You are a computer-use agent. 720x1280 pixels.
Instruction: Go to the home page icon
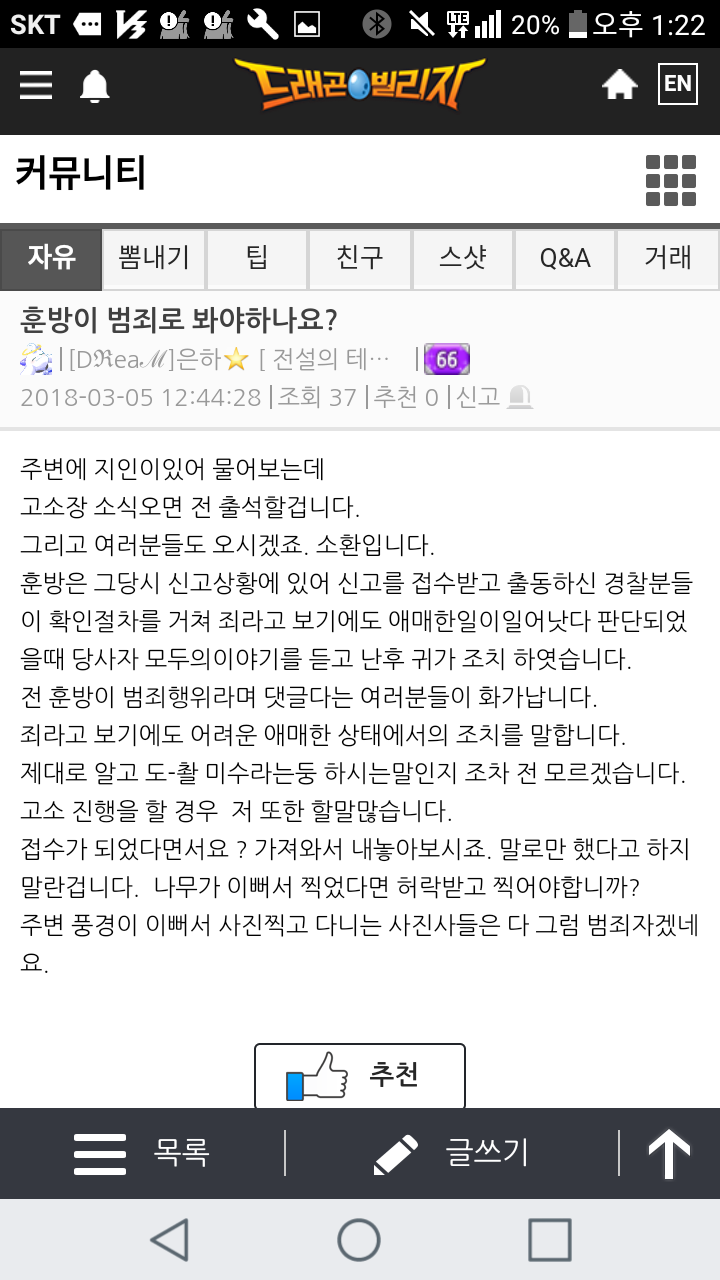tap(619, 86)
